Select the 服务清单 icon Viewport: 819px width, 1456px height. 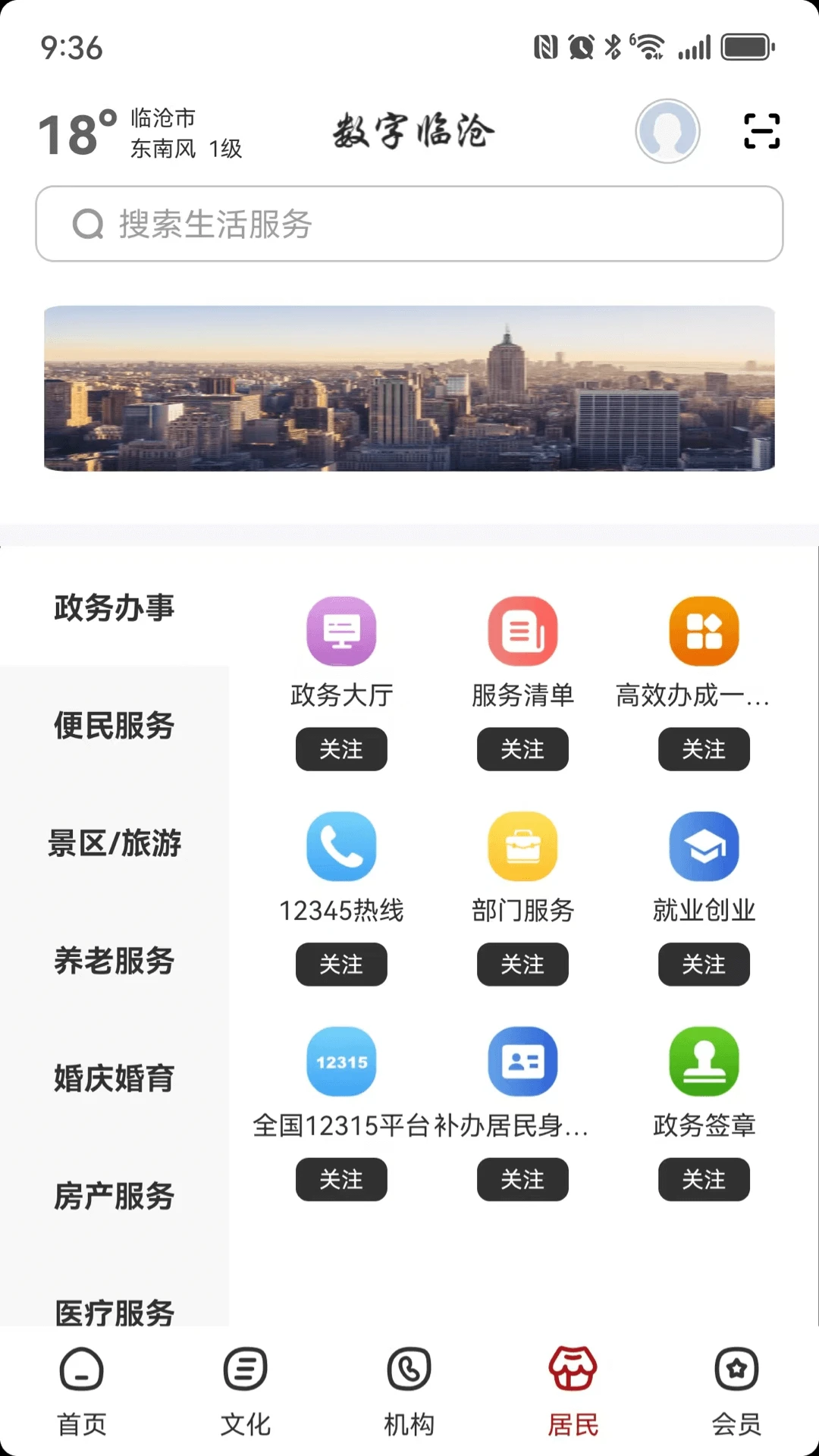[x=522, y=631]
